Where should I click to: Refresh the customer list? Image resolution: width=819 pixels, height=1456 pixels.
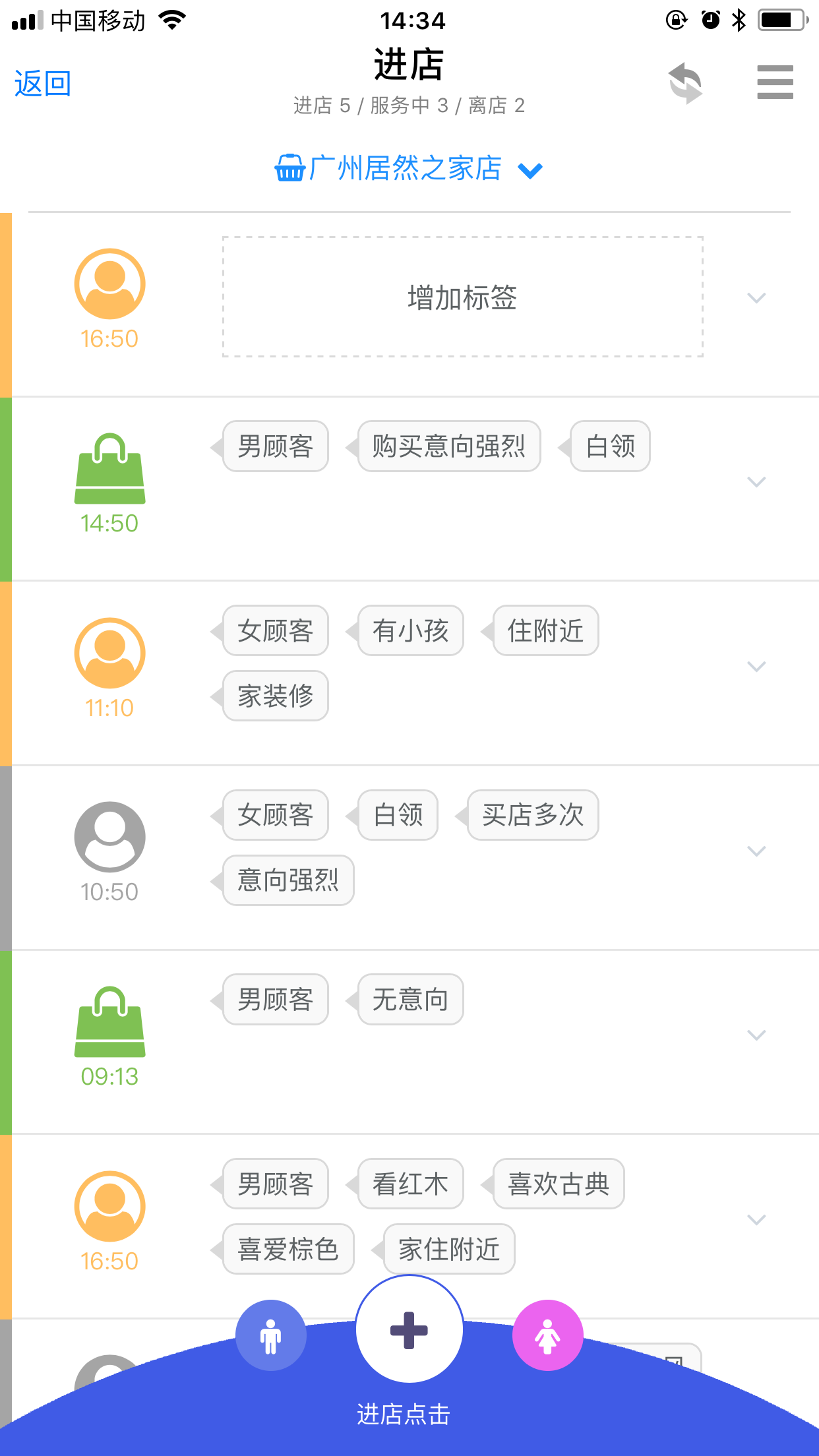point(685,83)
